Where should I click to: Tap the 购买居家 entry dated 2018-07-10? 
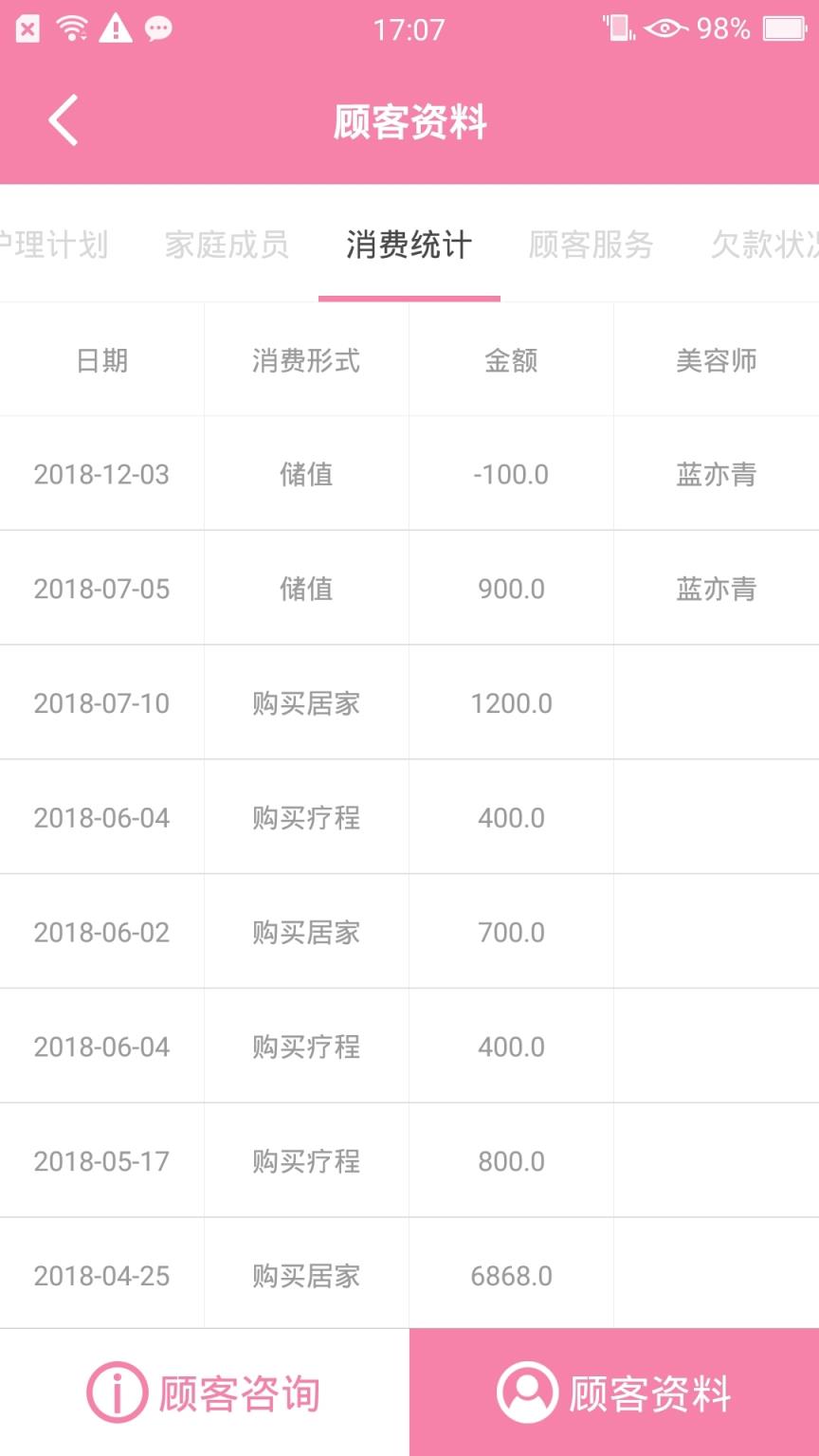pyautogui.click(x=305, y=702)
